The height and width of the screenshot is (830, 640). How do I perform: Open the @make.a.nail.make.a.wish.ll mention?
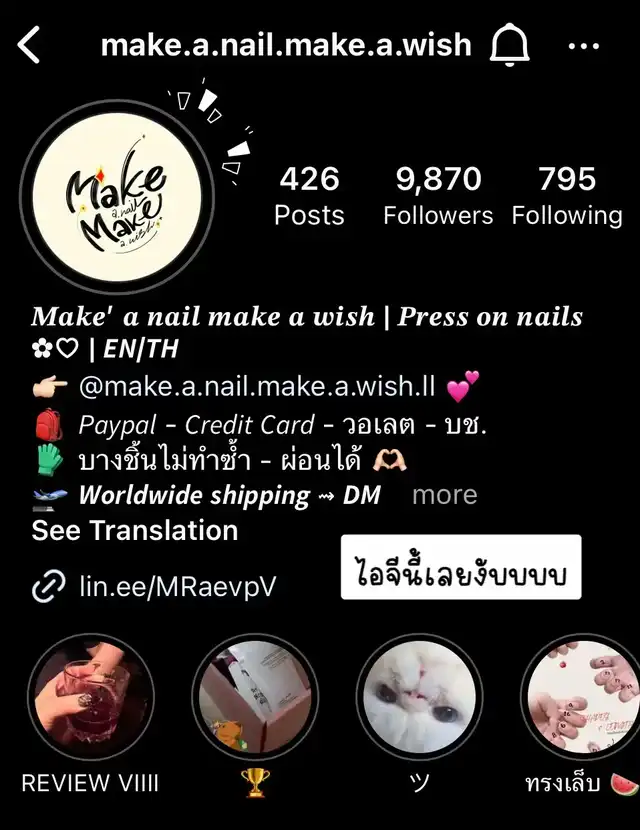pyautogui.click(x=257, y=386)
